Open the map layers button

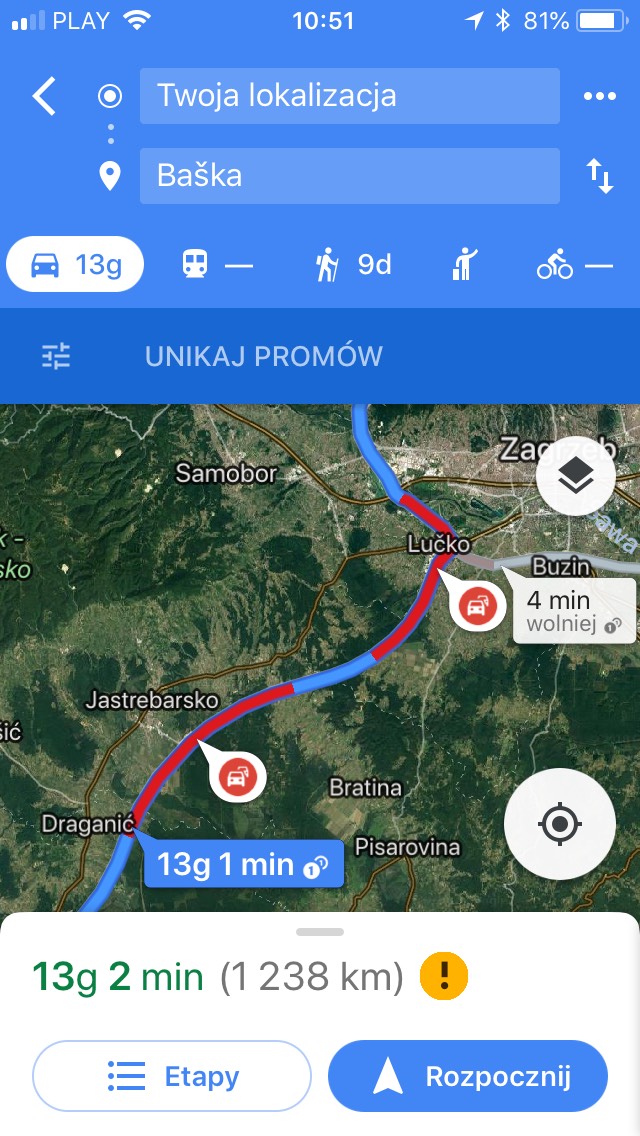pyautogui.click(x=575, y=477)
